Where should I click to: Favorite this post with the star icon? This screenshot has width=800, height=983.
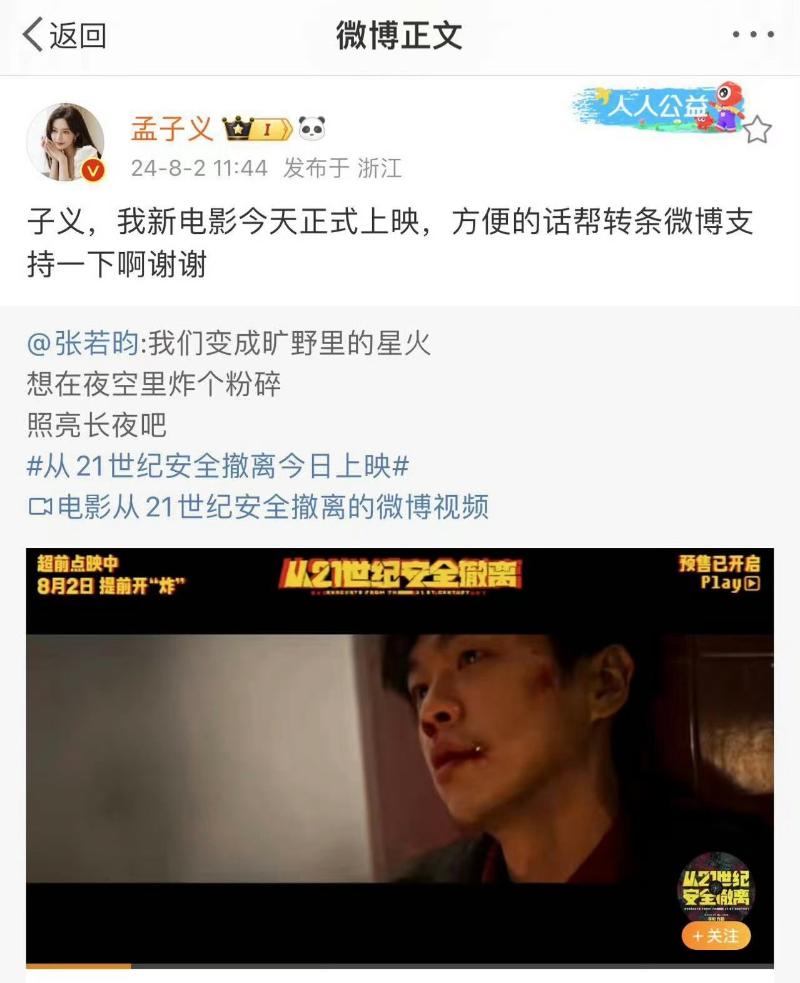[758, 130]
